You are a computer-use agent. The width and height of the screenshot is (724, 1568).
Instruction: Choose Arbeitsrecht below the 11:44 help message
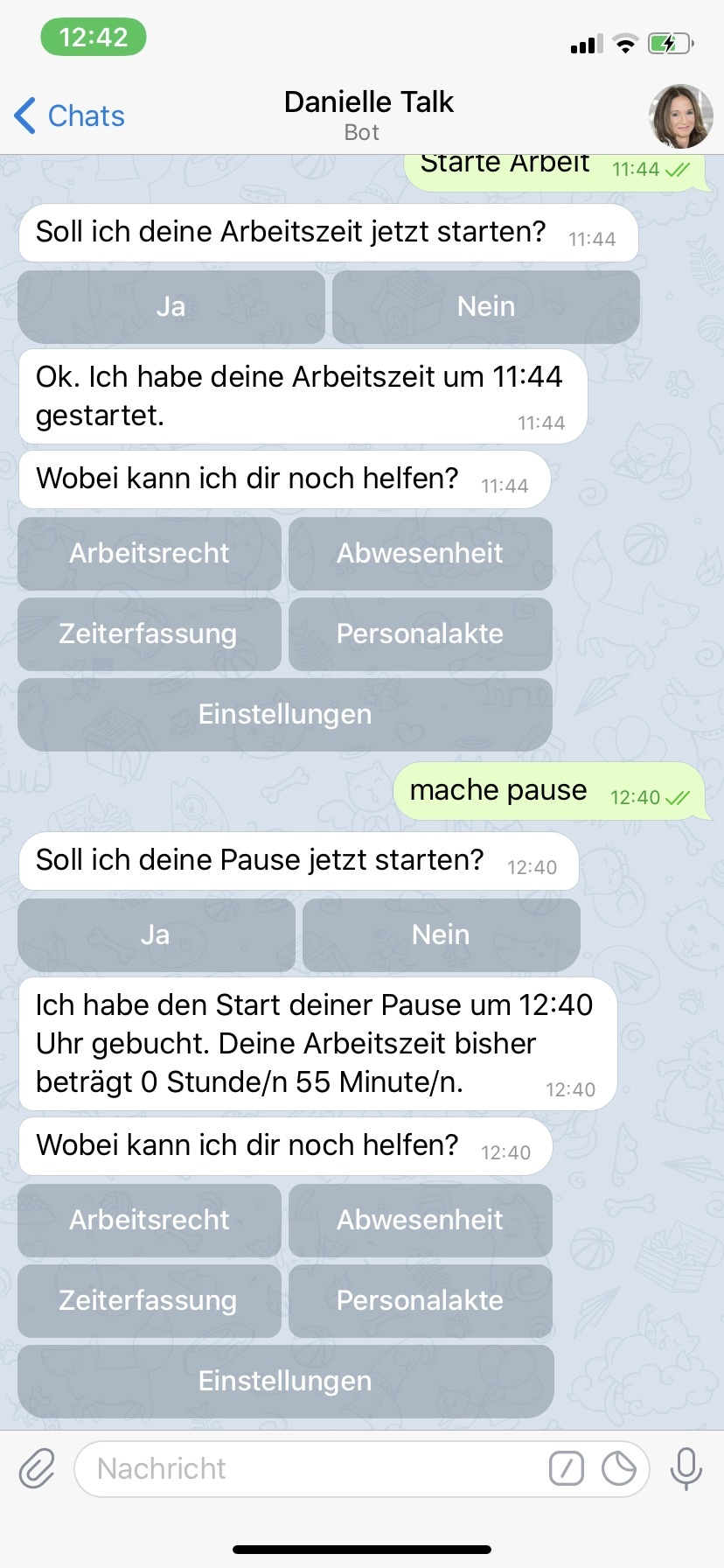pos(150,553)
